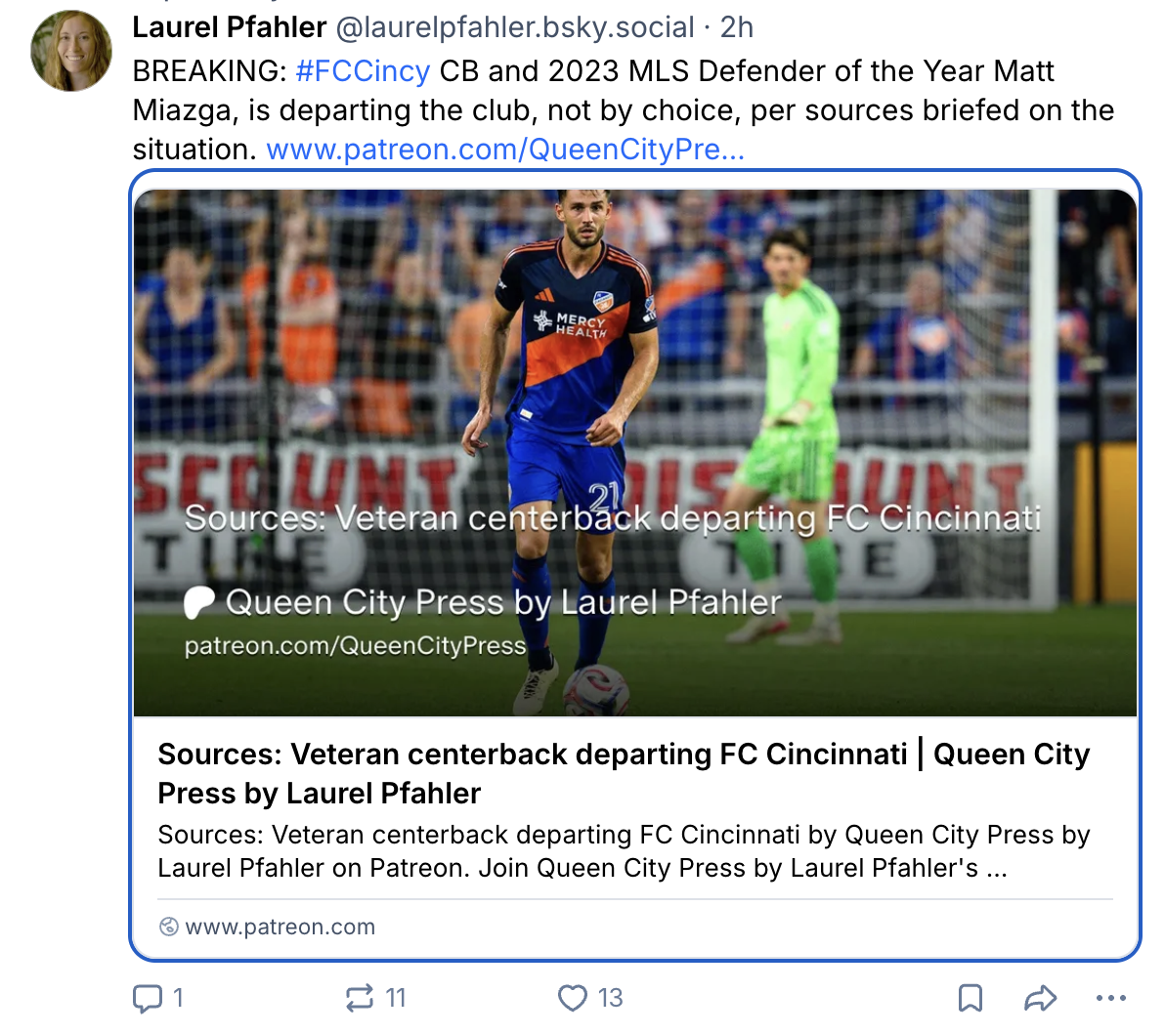
Task: Follow the patreon.com/QueenCityPre... link
Action: click(x=505, y=150)
